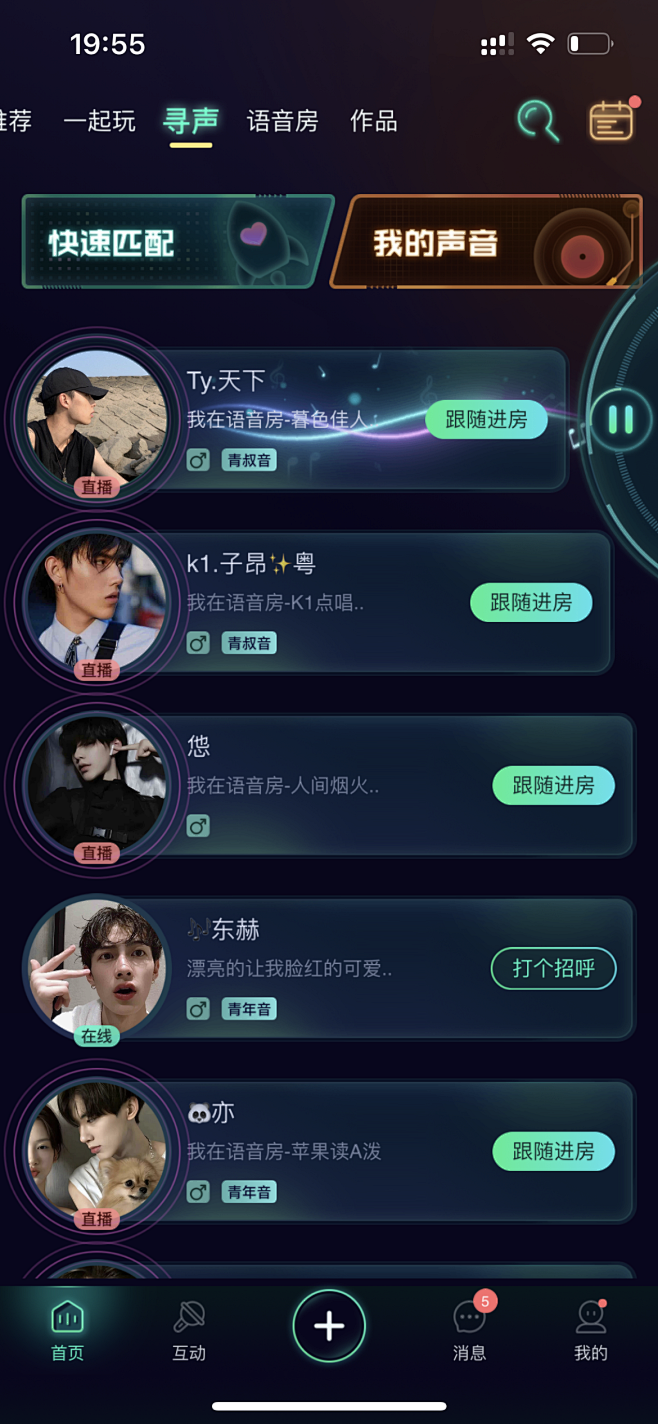This screenshot has height=1424, width=658.
Task: Pause the voice playback
Action: click(620, 418)
